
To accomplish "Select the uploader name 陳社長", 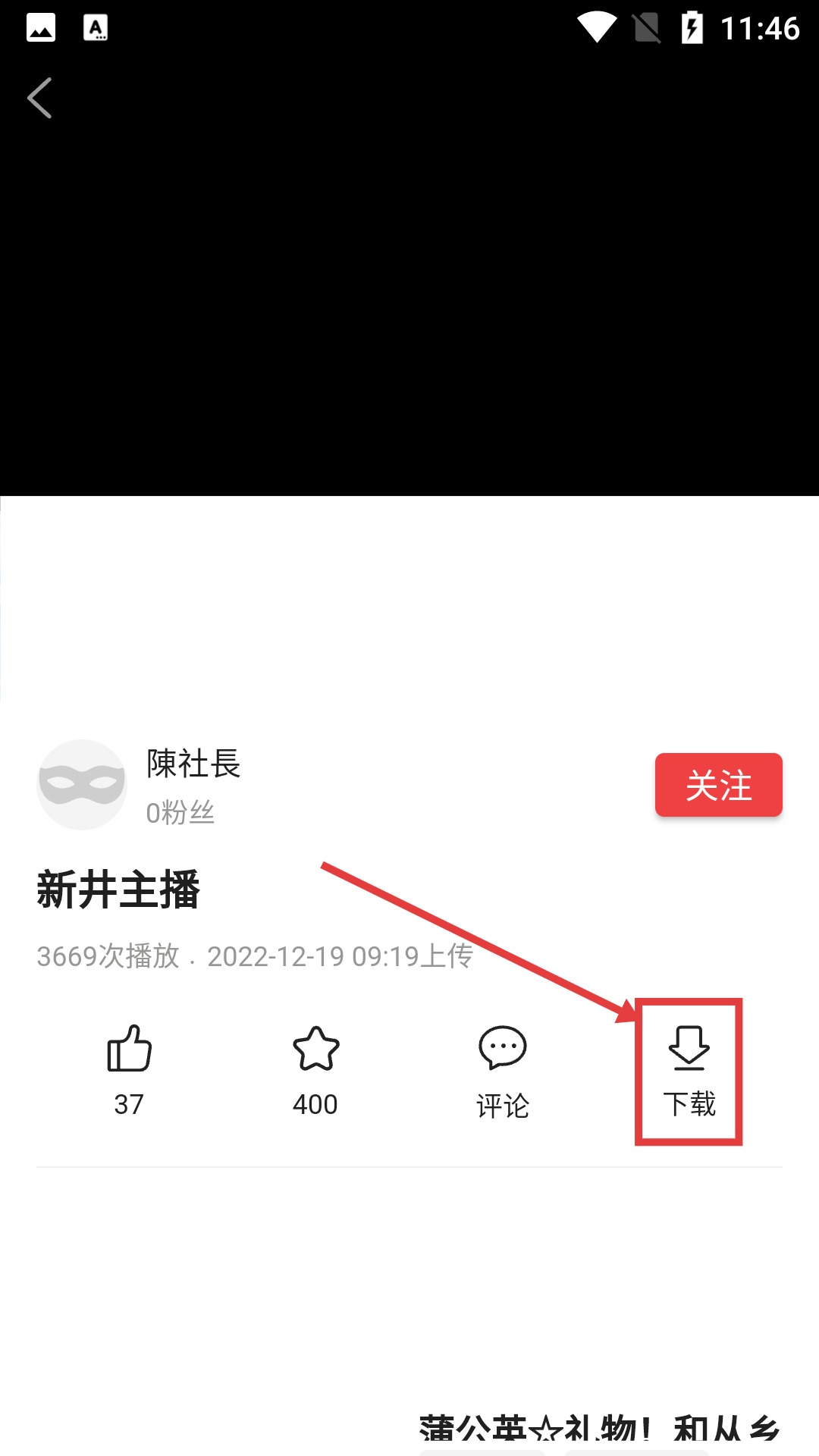I will click(192, 766).
